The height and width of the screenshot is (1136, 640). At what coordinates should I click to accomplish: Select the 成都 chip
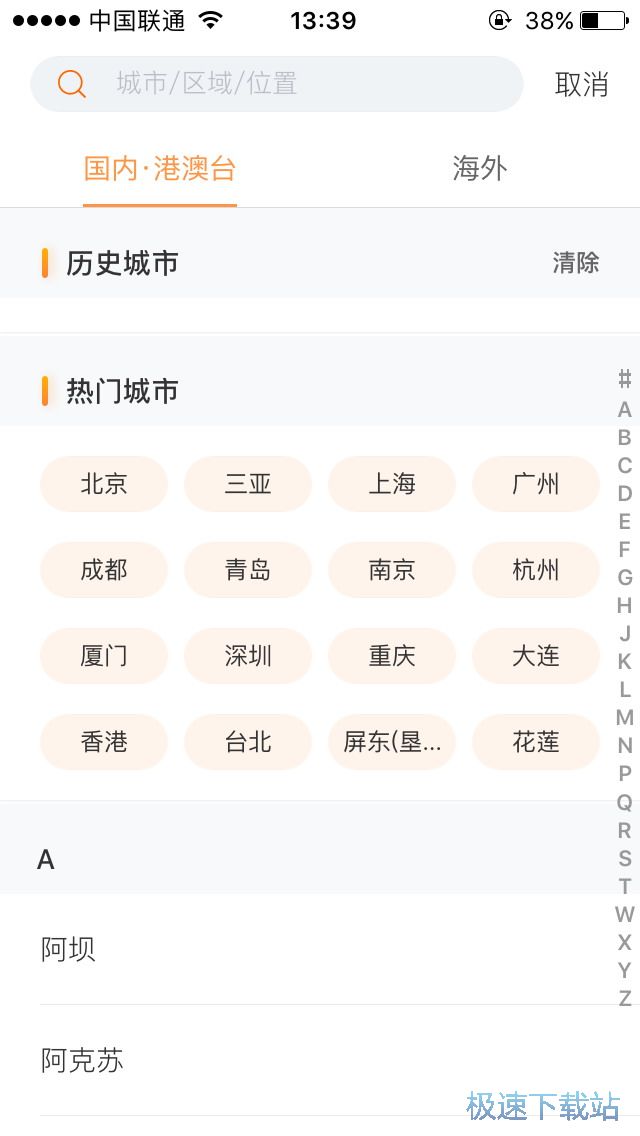104,570
